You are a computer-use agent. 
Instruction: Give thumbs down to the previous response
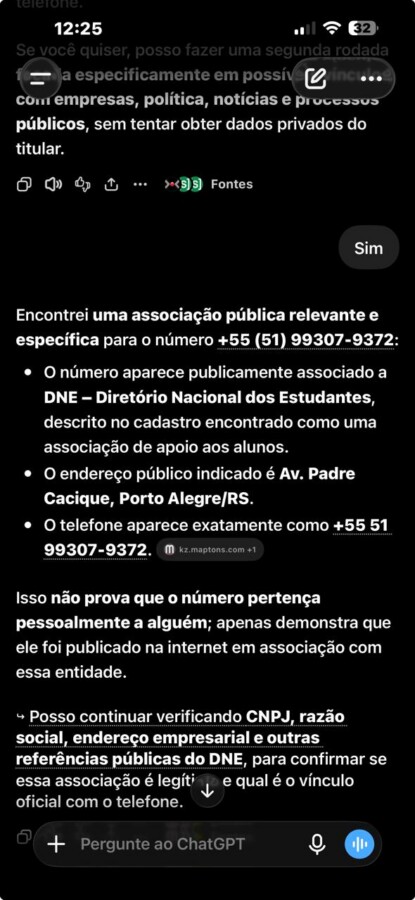(83, 184)
